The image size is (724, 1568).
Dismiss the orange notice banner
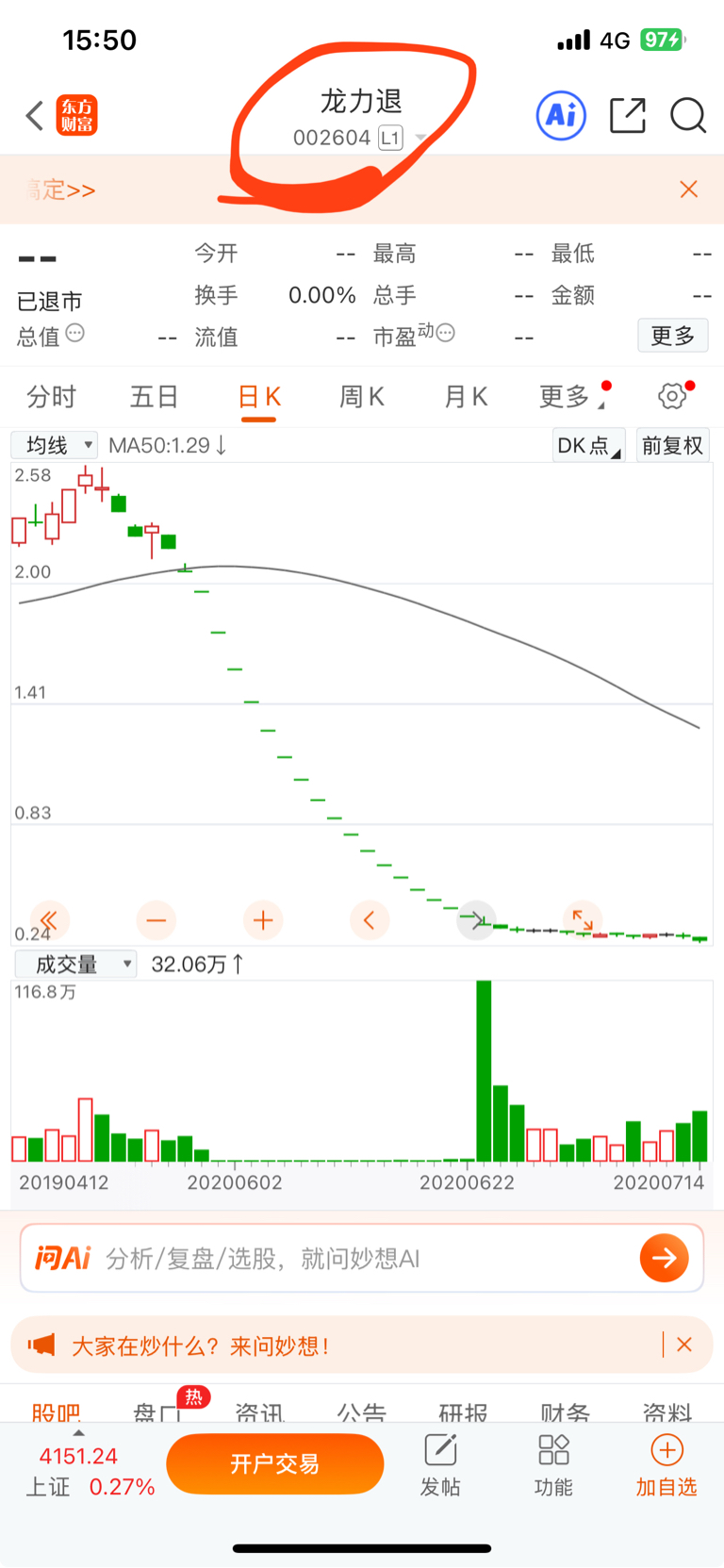click(x=689, y=190)
